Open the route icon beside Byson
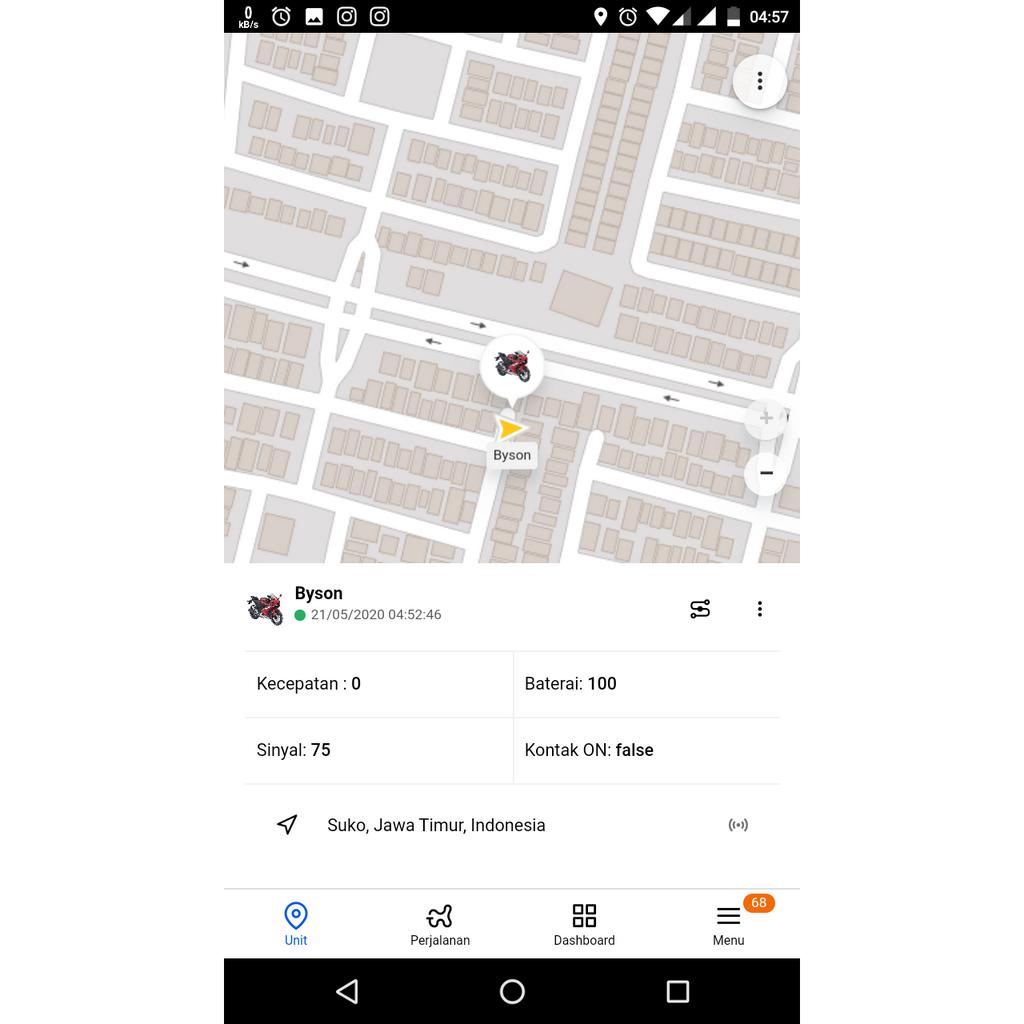This screenshot has height=1024, width=1024. coord(700,609)
